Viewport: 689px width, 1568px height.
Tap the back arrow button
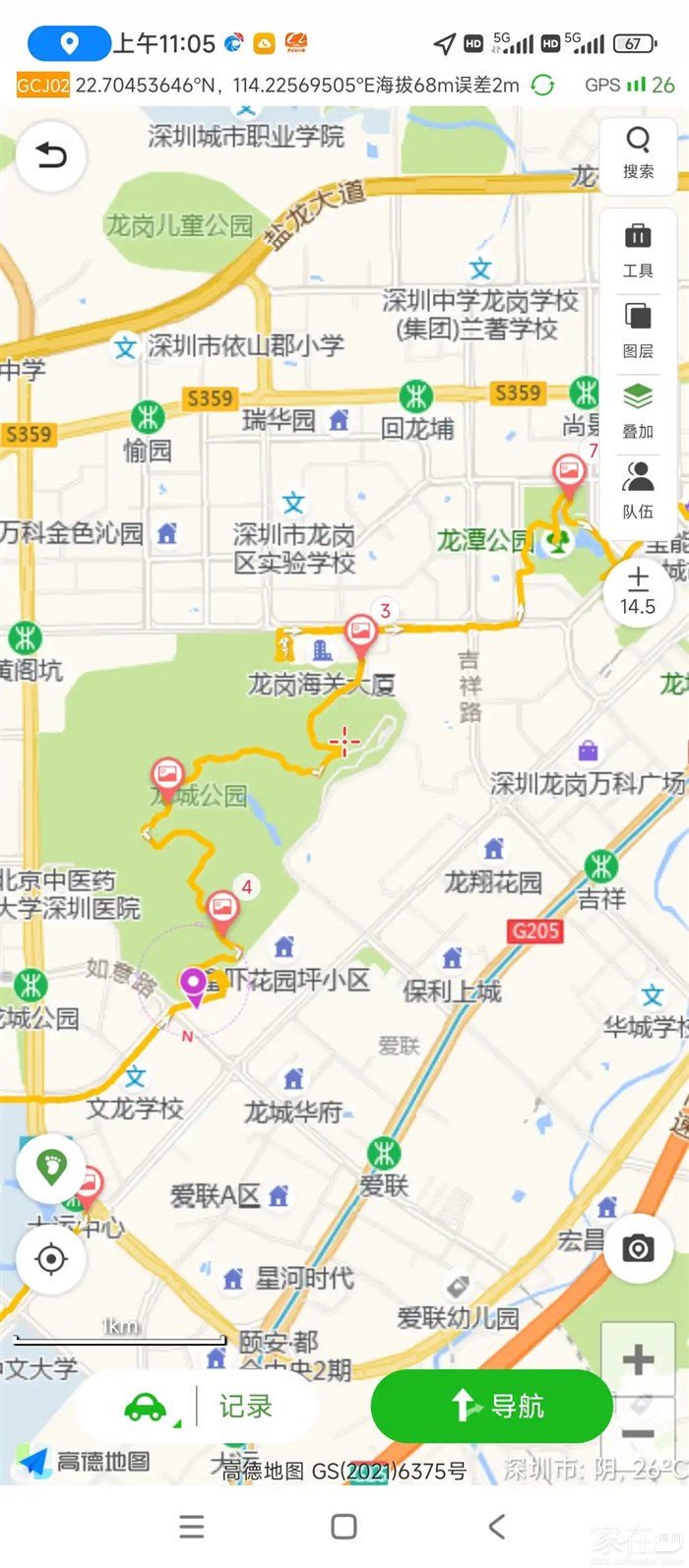pos(51,155)
